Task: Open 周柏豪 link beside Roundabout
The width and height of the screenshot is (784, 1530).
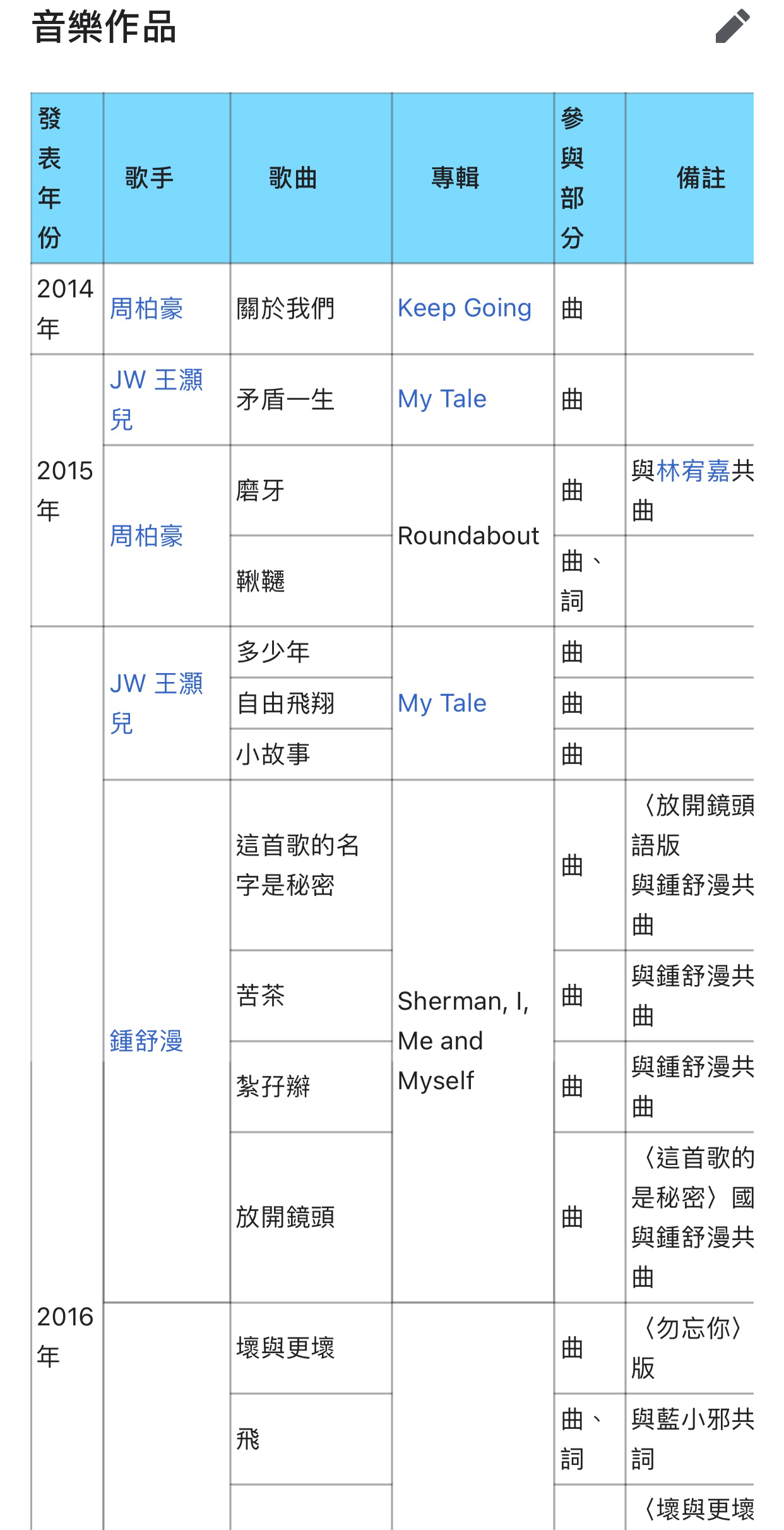Action: point(146,536)
